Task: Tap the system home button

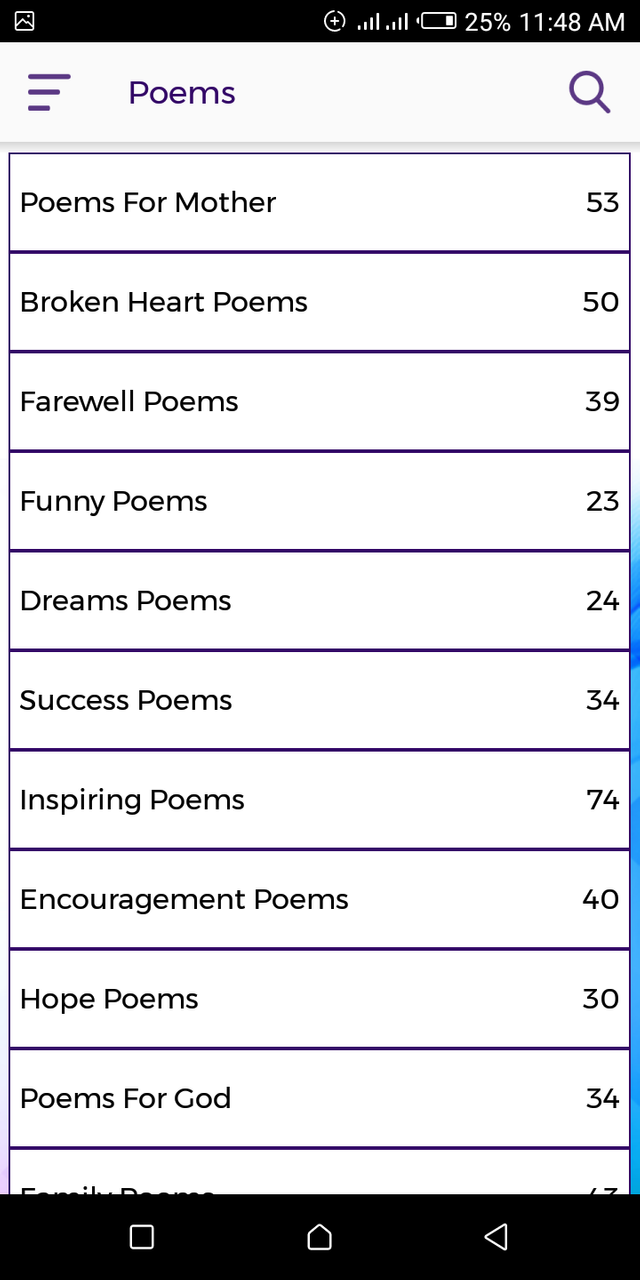Action: click(319, 1237)
